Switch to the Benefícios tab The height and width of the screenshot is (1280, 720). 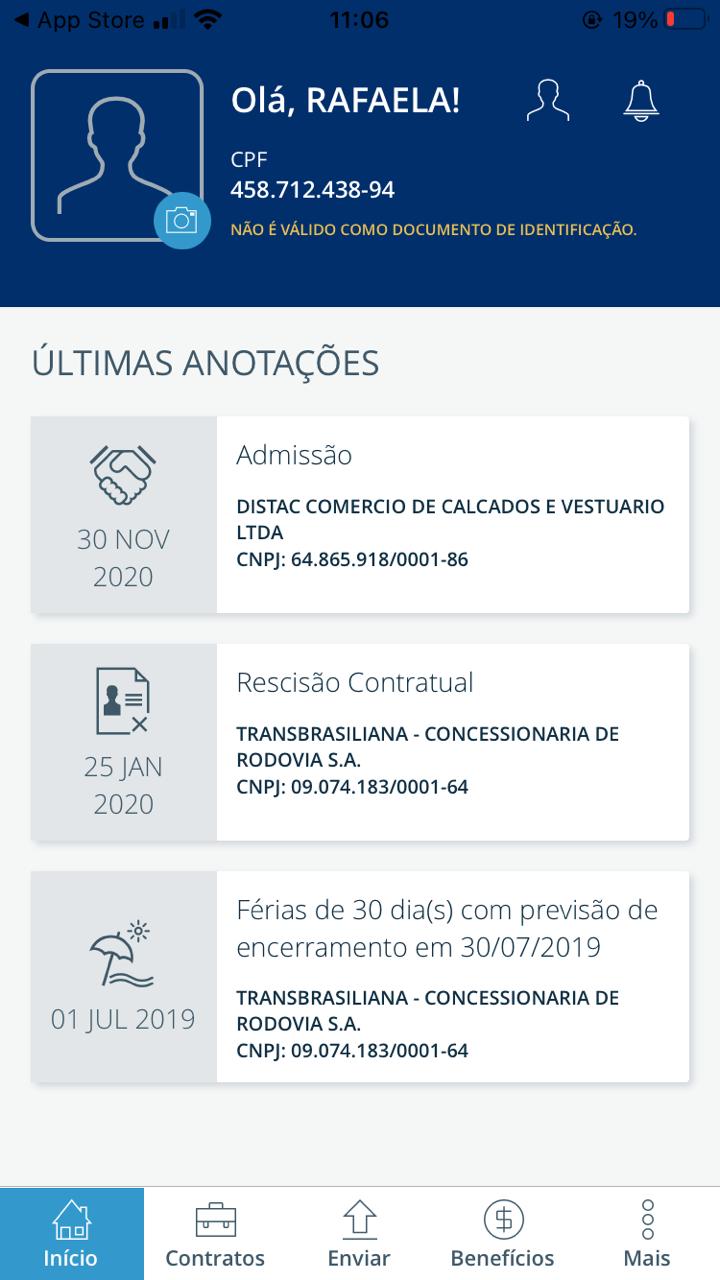(x=503, y=1234)
